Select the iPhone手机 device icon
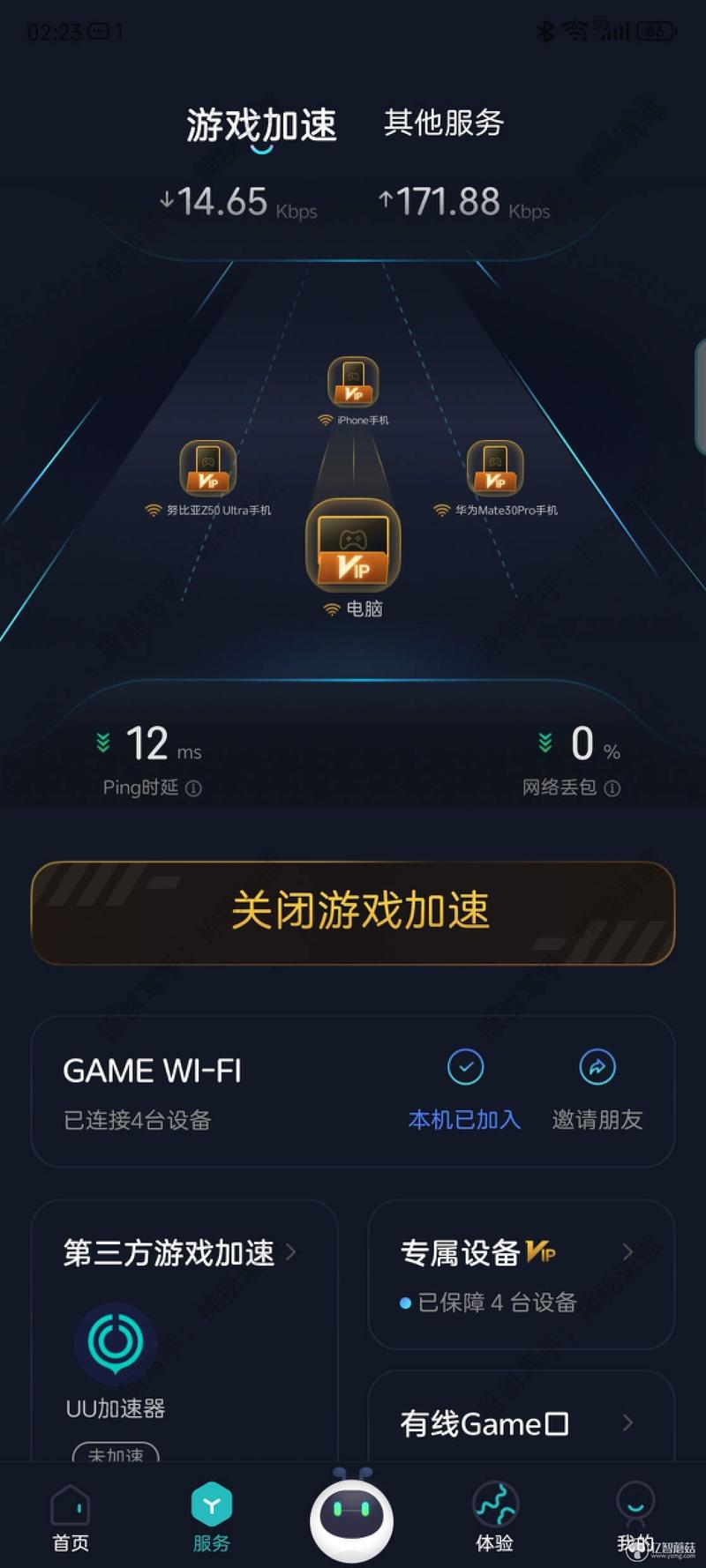The height and width of the screenshot is (1568, 706). (353, 382)
